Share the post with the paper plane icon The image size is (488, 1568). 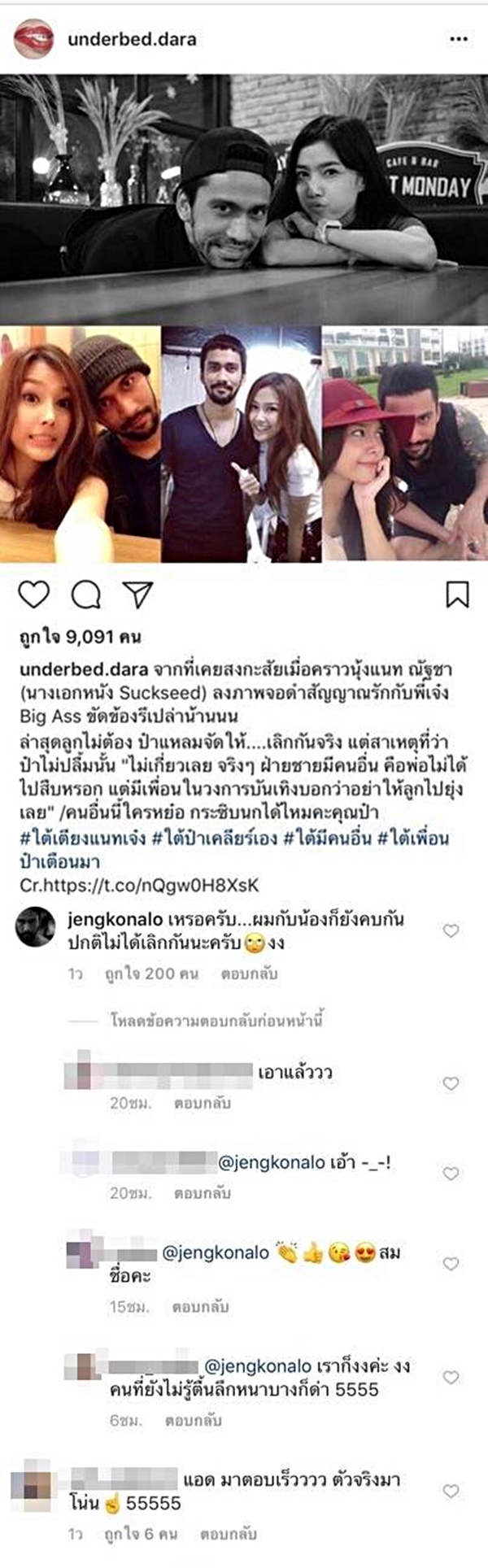pyautogui.click(x=137, y=595)
